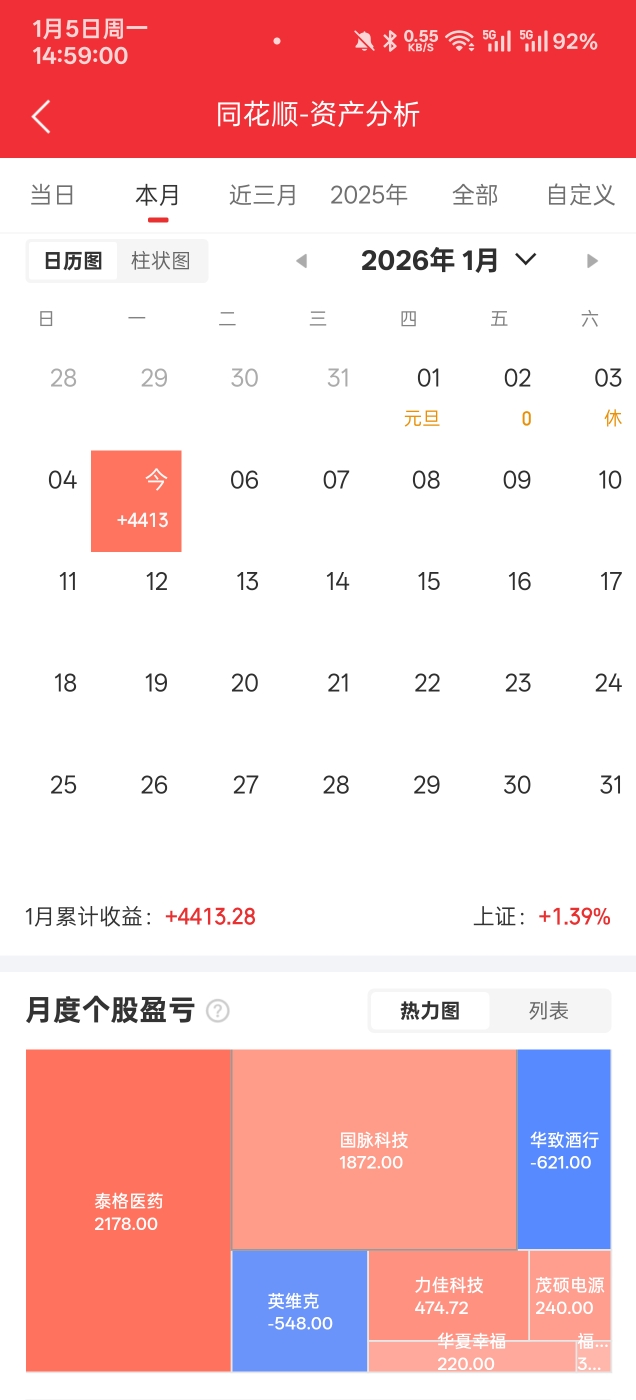Switch to the 当日 tab
This screenshot has height=1400, width=636.
(52, 195)
